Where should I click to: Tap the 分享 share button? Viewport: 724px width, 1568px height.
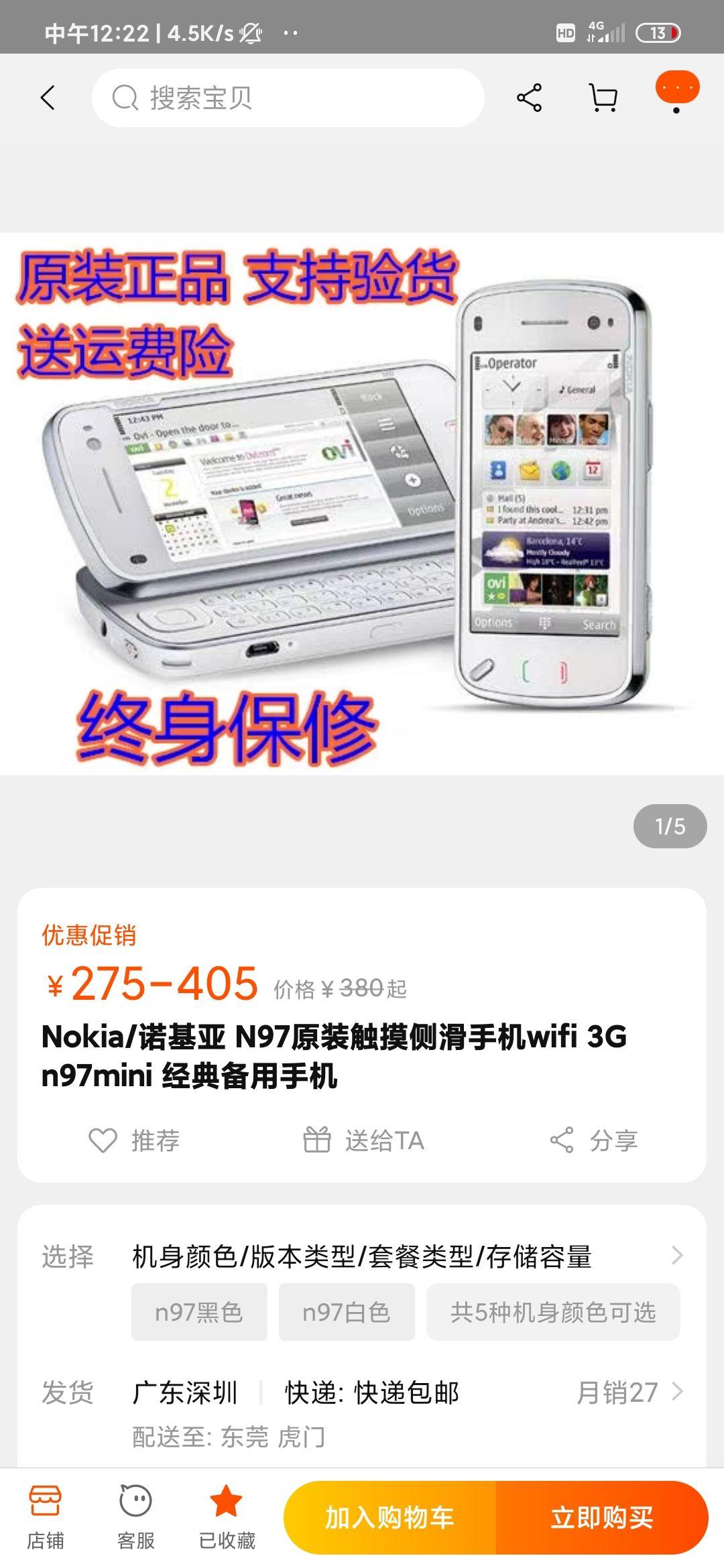click(593, 1140)
